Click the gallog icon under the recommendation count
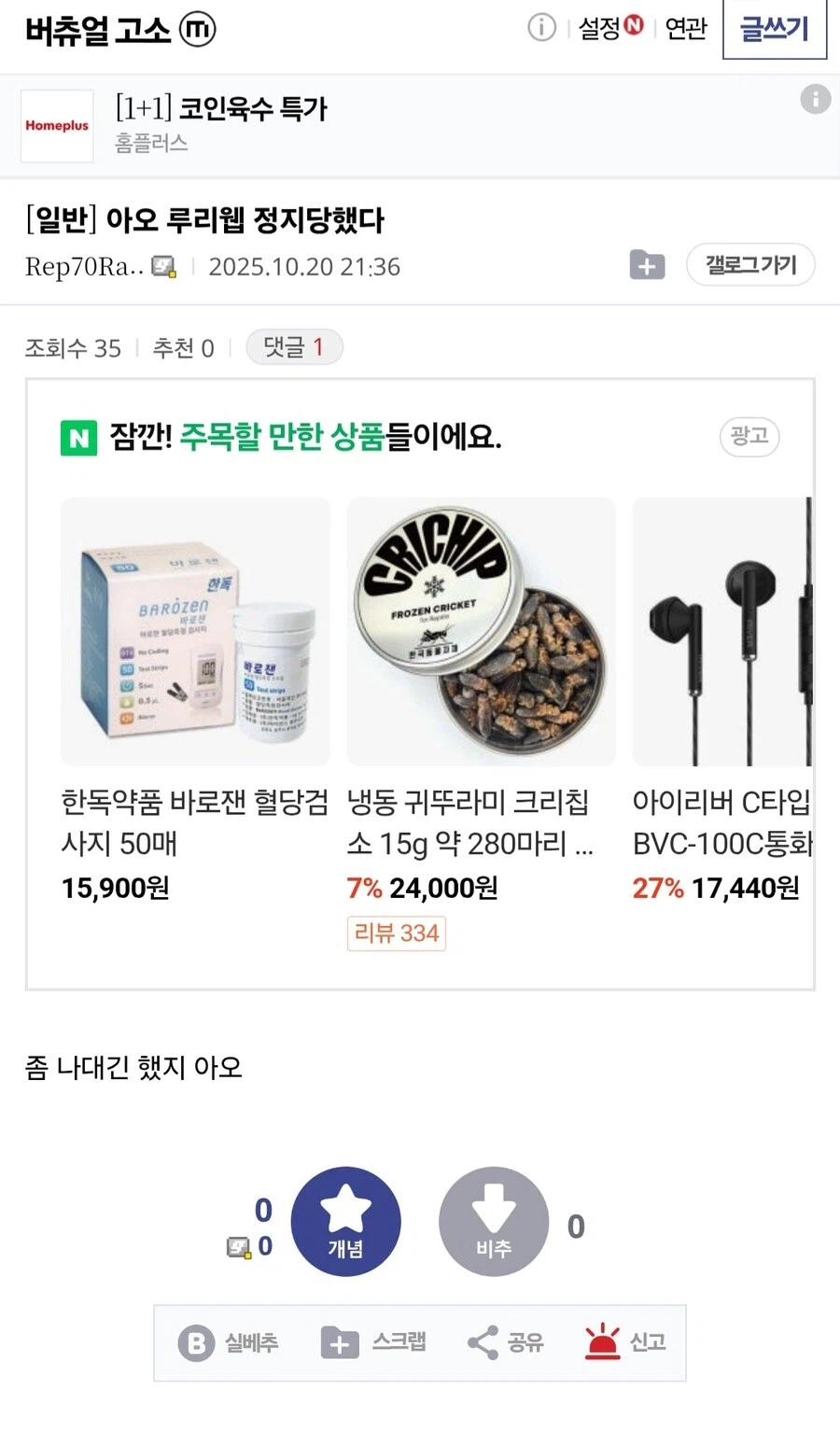 236,1245
